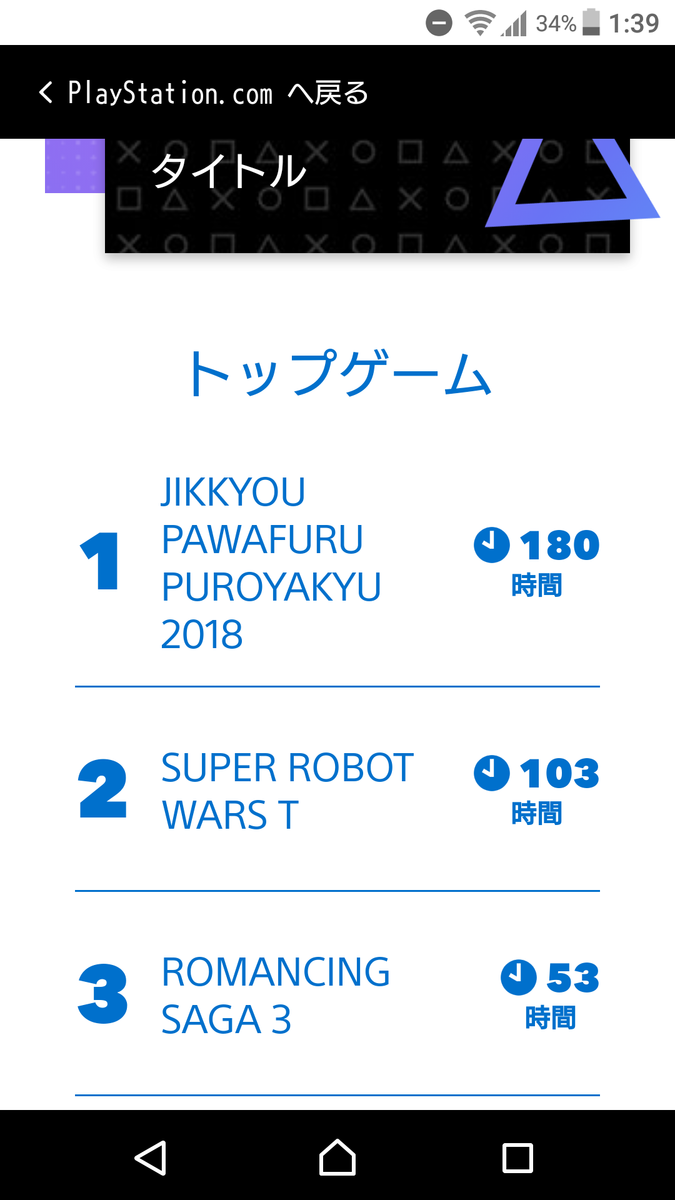Screen dimensions: 675x1200
Task: Tap the system back button
Action: [x=150, y=1157]
